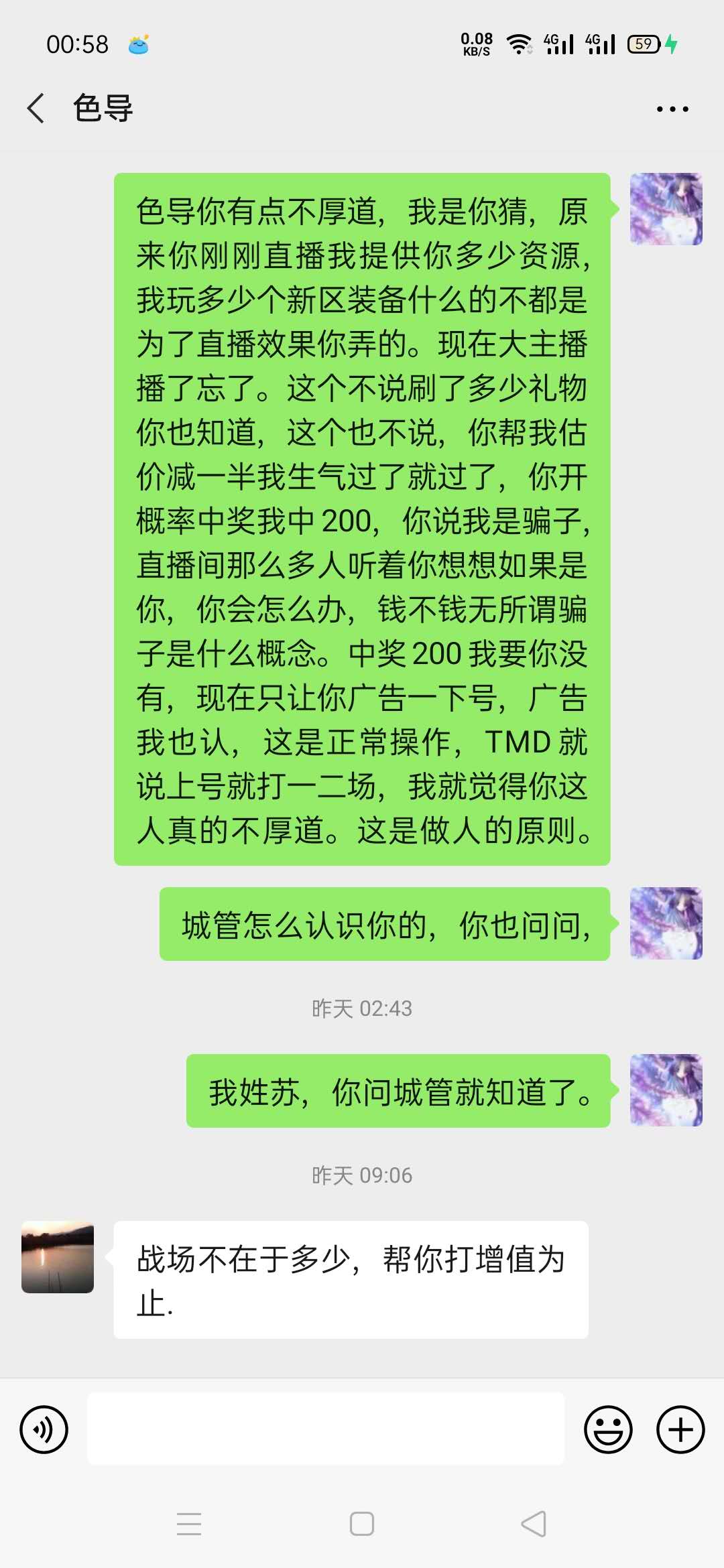Screen dimensions: 724x1568
Task: View 色导's sunset profile avatar
Action: (58, 1257)
